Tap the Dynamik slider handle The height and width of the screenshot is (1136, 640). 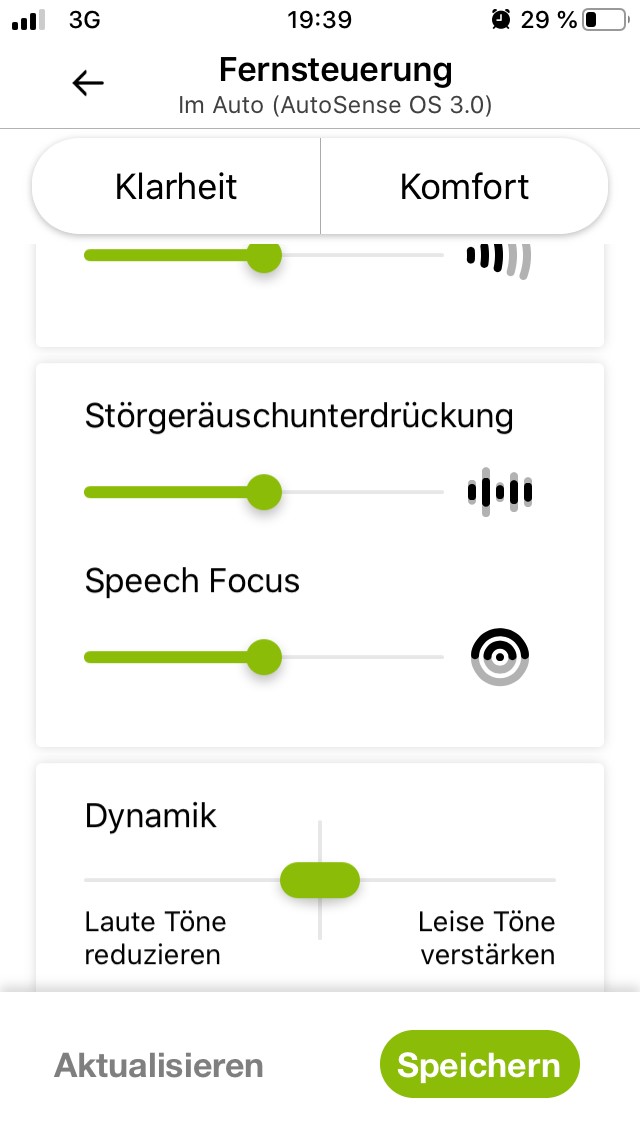(x=319, y=880)
